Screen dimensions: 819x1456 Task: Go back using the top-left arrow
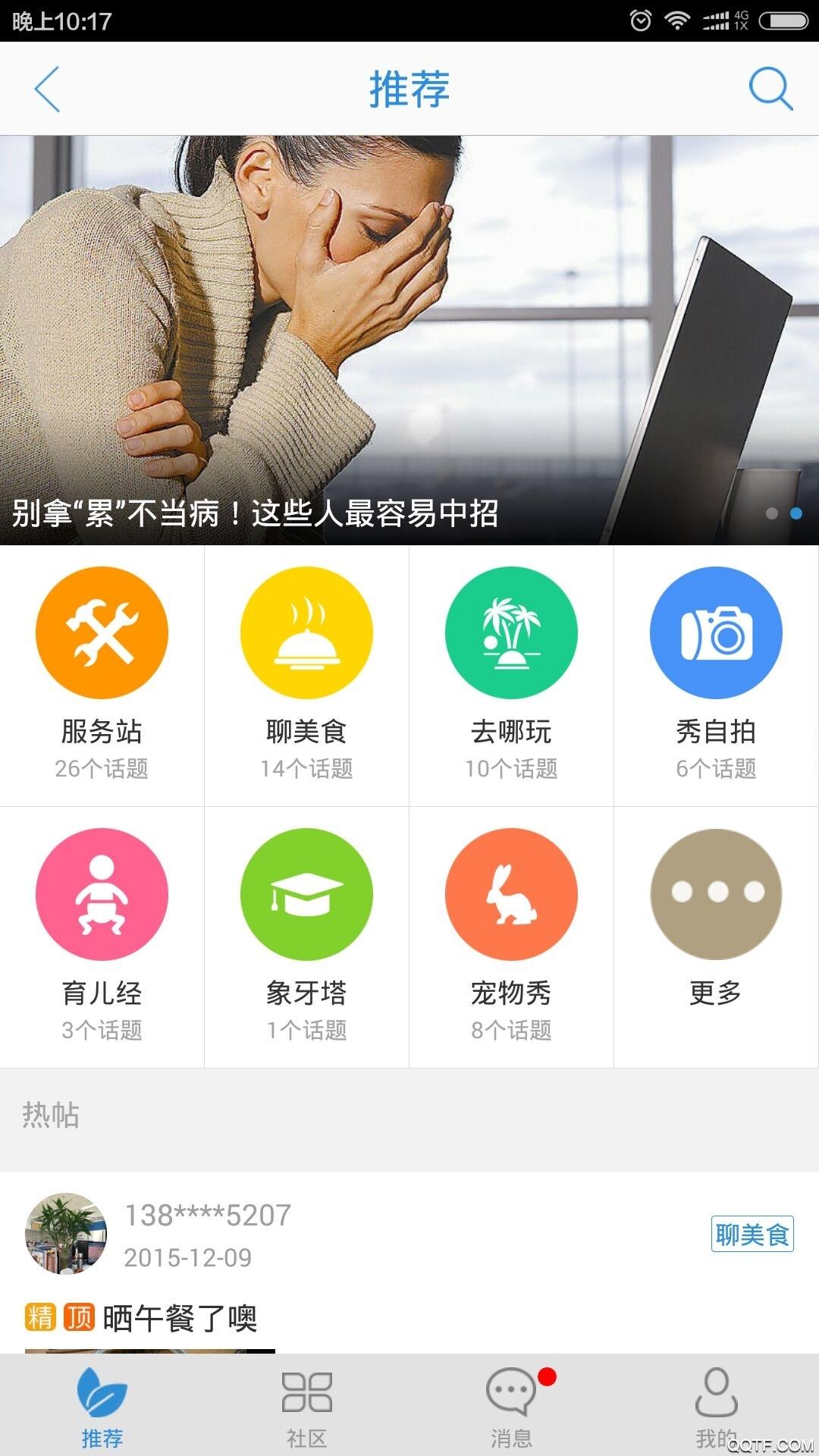[x=47, y=89]
